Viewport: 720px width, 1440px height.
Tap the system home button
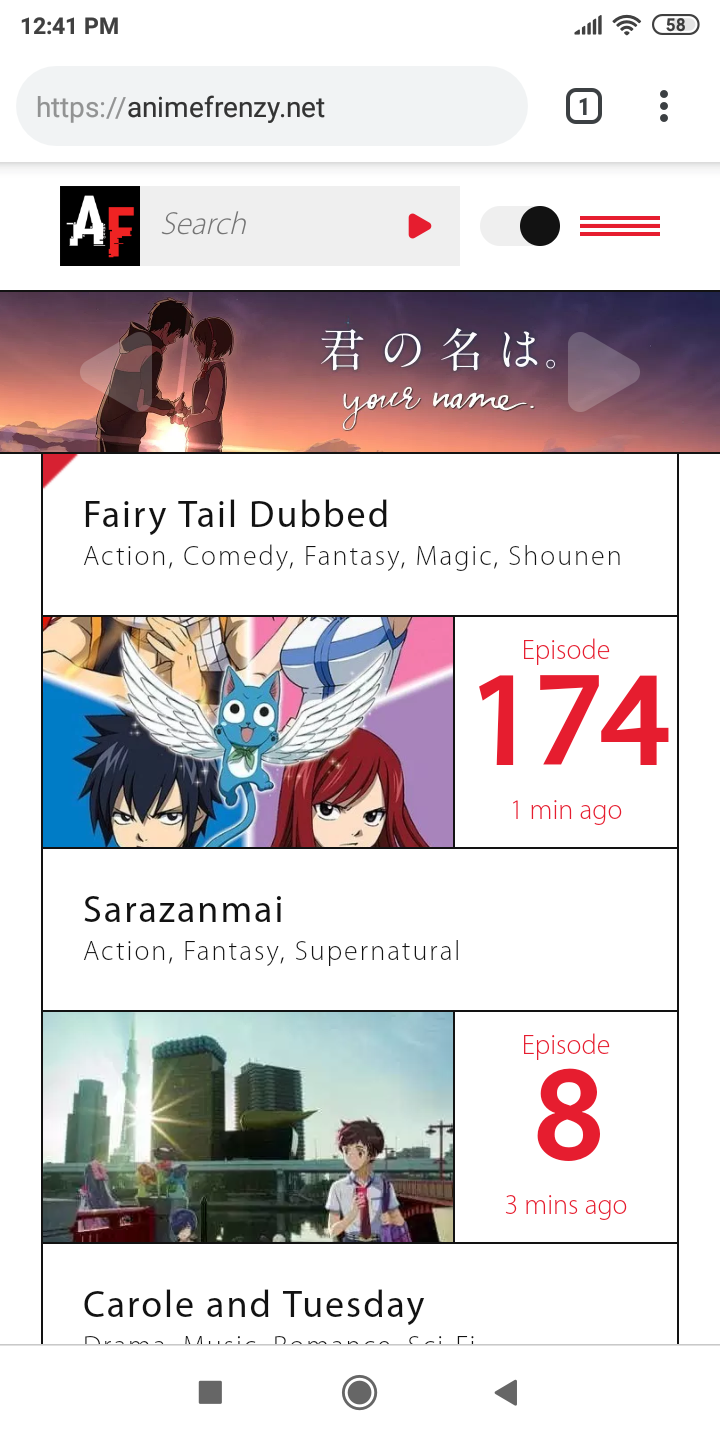pos(359,1392)
